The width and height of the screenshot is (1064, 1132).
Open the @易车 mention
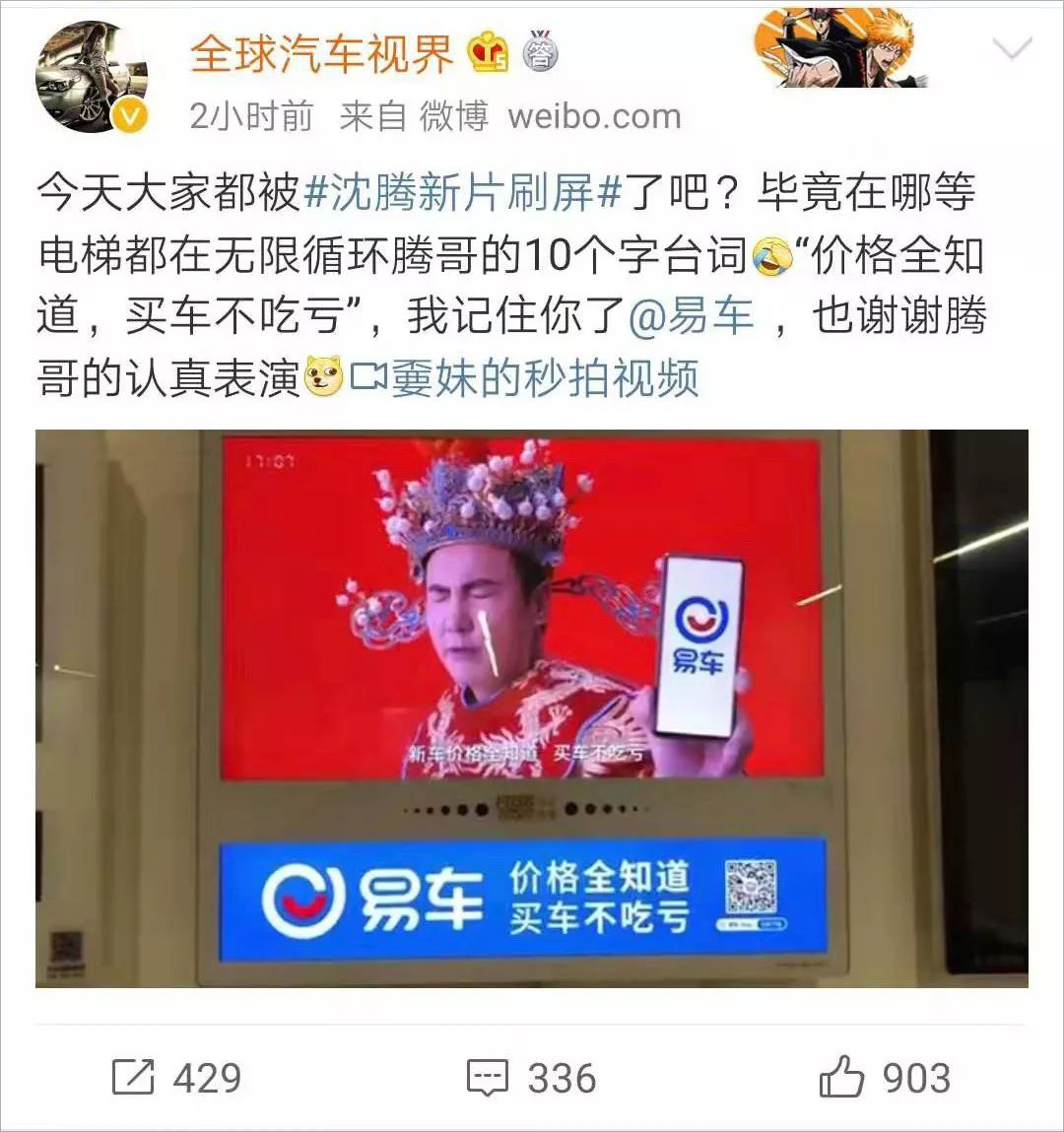[691, 317]
